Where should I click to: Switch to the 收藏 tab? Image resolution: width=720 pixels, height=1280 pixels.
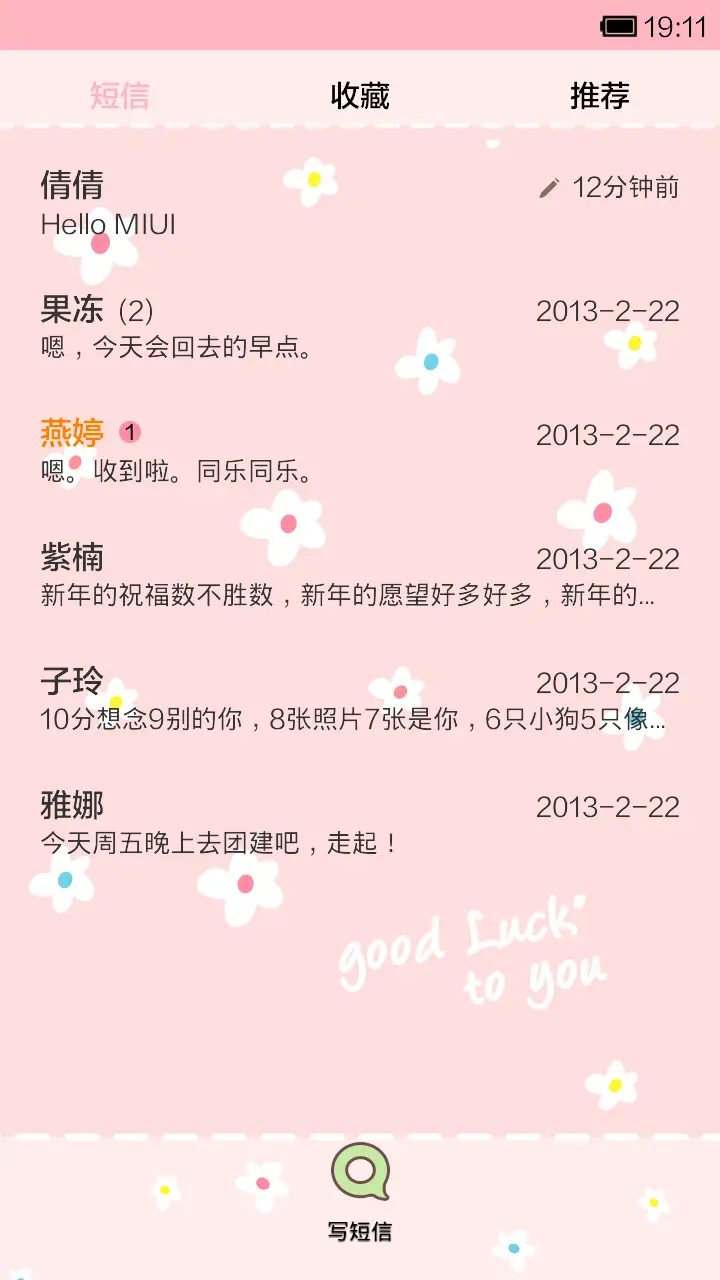(360, 96)
